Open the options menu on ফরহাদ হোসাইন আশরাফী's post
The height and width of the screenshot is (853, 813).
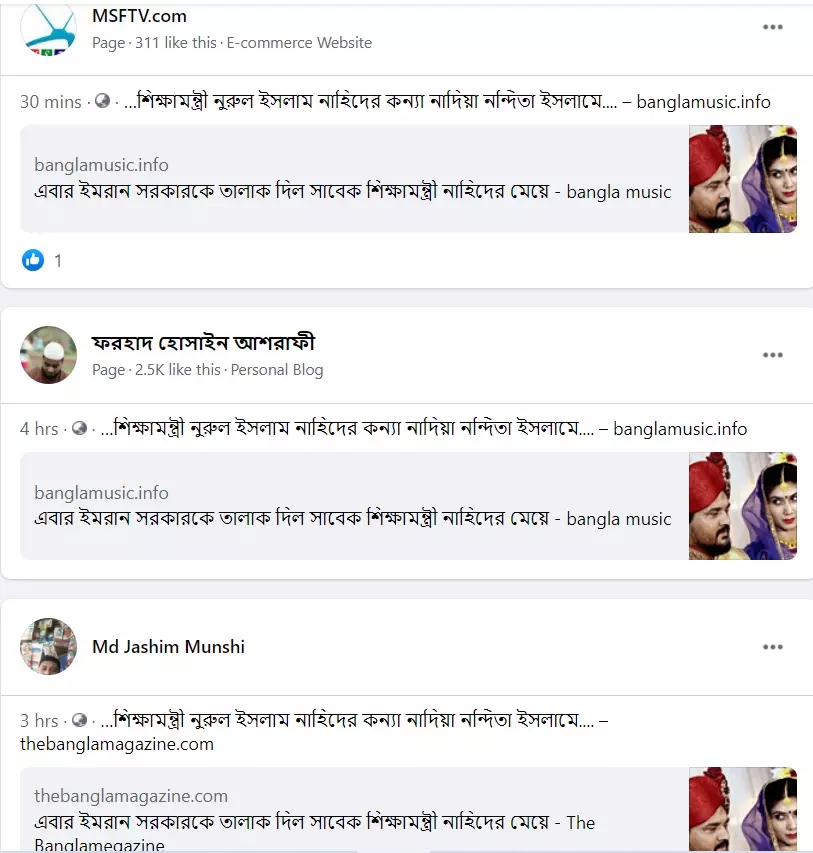point(772,355)
